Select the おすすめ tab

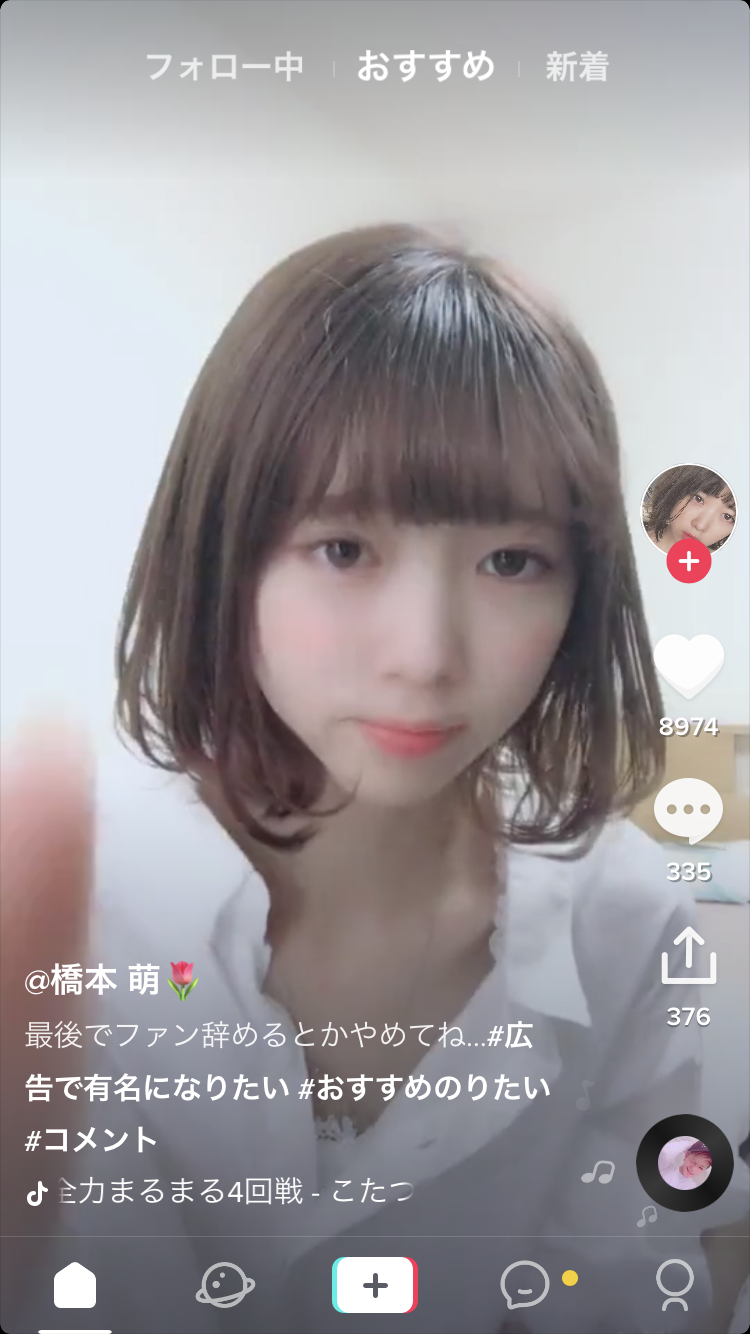(x=426, y=67)
